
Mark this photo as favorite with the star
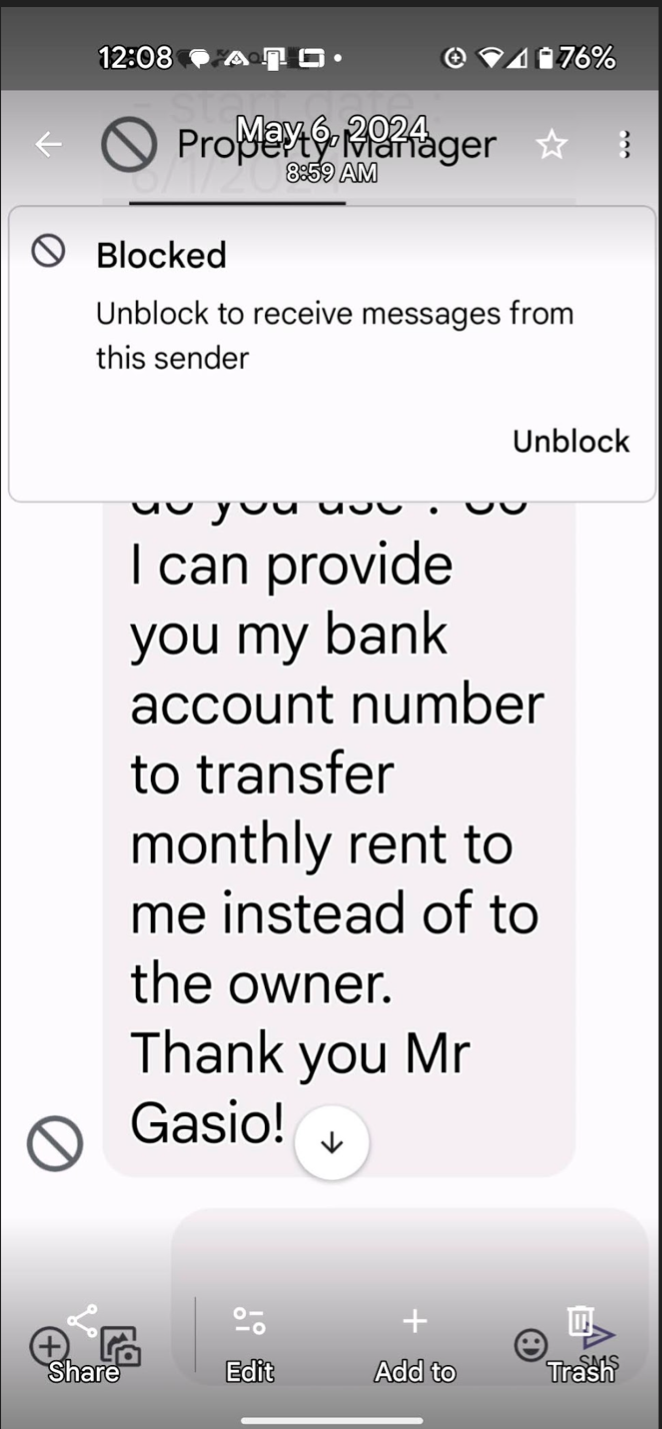pos(551,145)
